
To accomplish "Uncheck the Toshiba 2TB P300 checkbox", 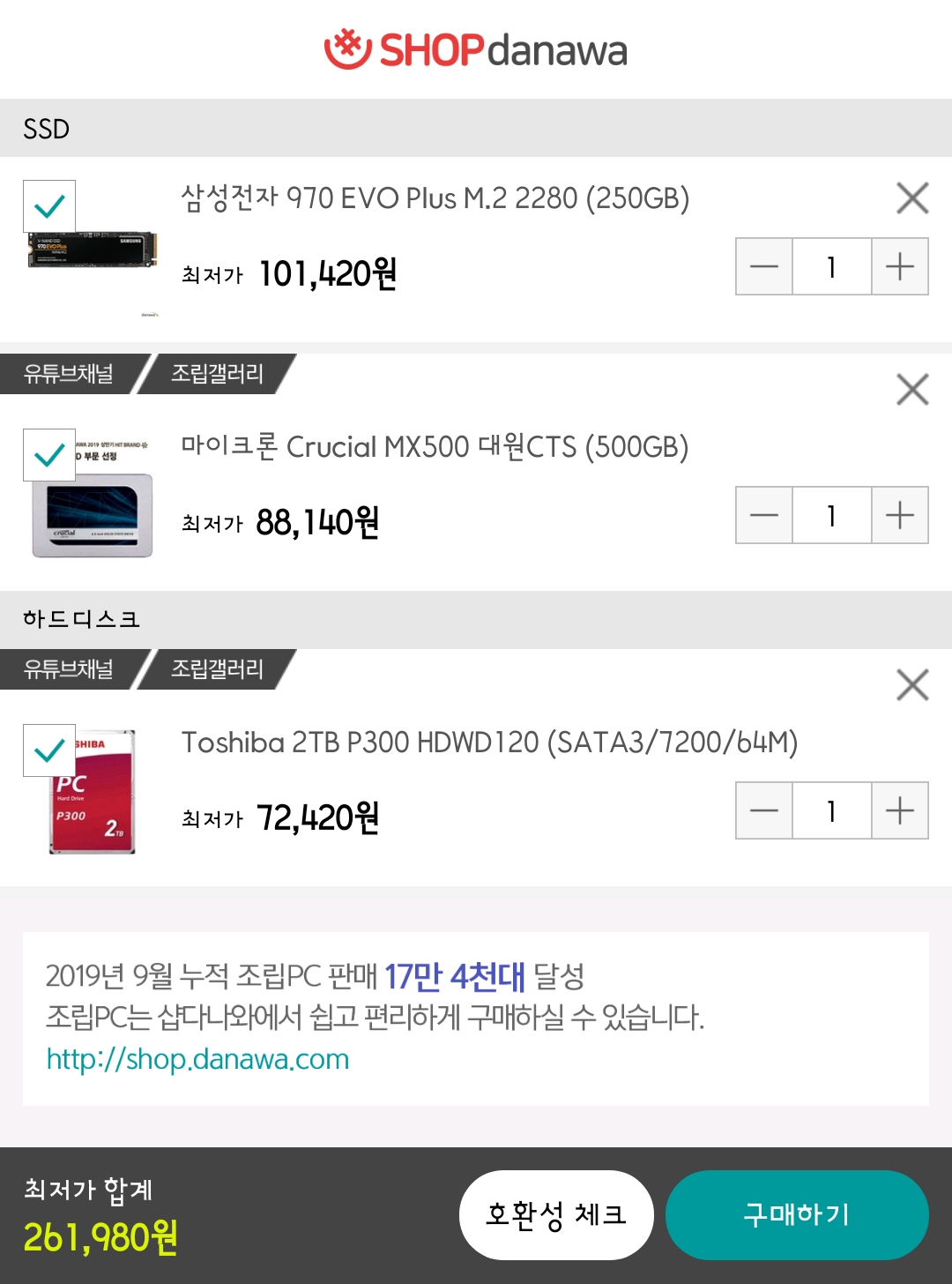I will click(x=49, y=750).
